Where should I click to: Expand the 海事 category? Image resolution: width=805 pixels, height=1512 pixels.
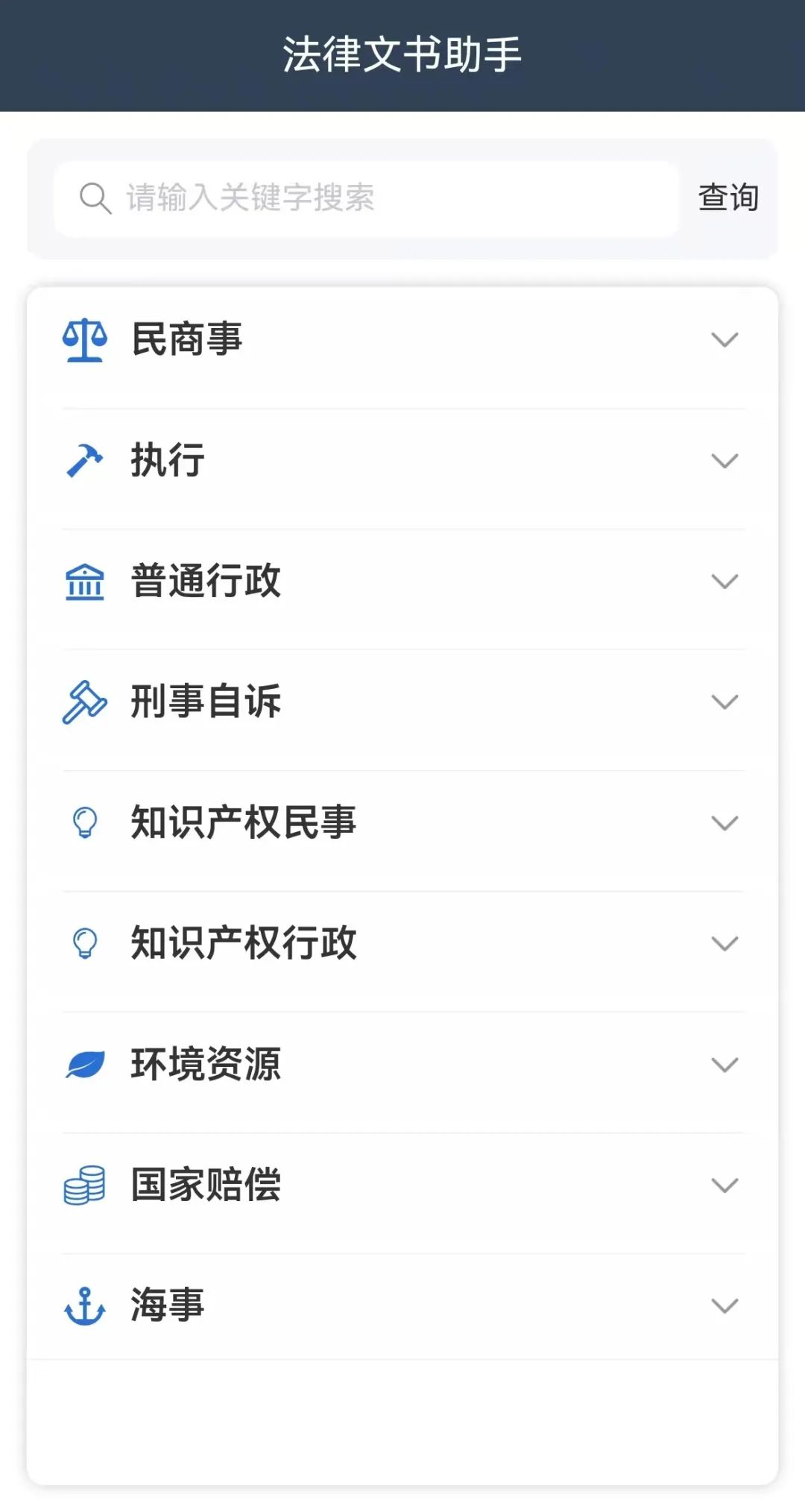tap(402, 1306)
